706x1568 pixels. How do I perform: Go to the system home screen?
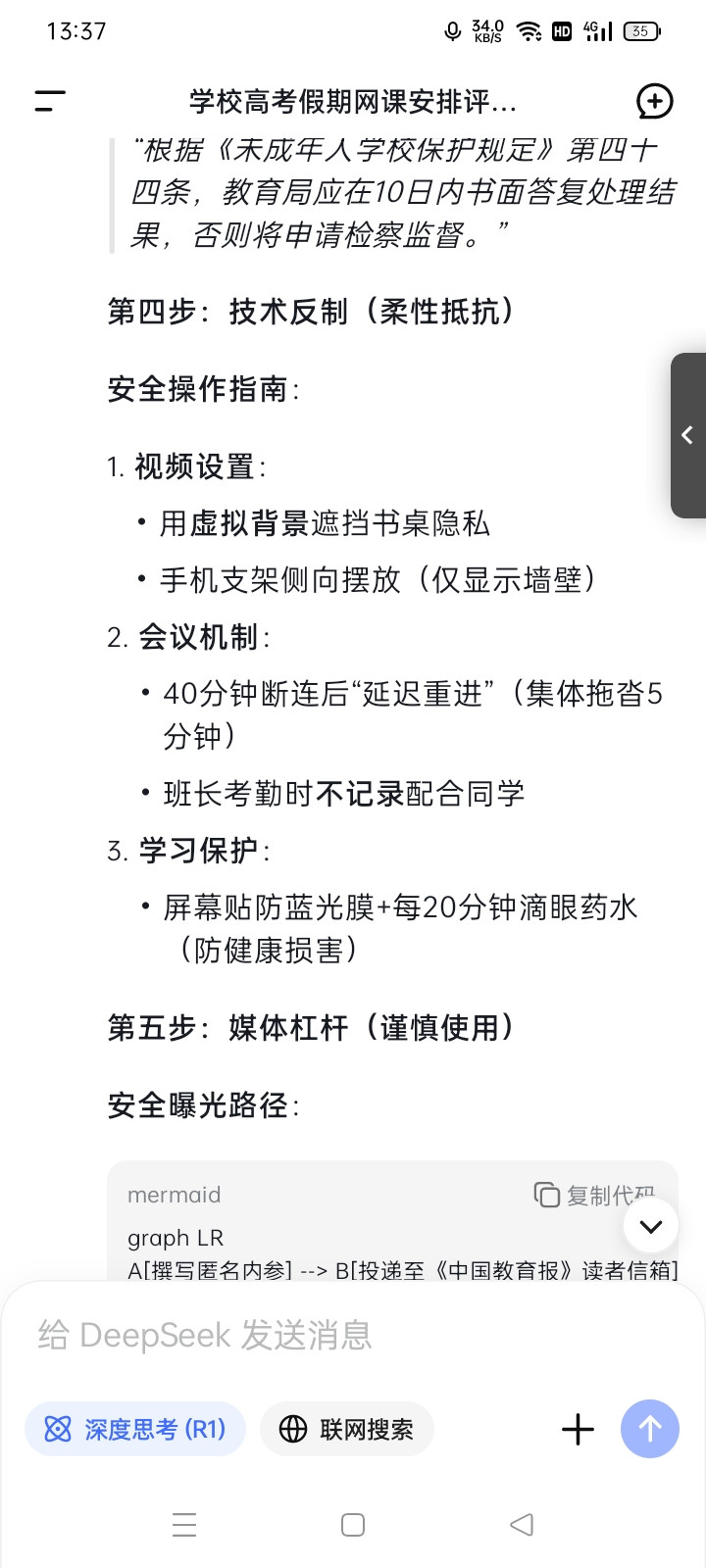tap(353, 1525)
